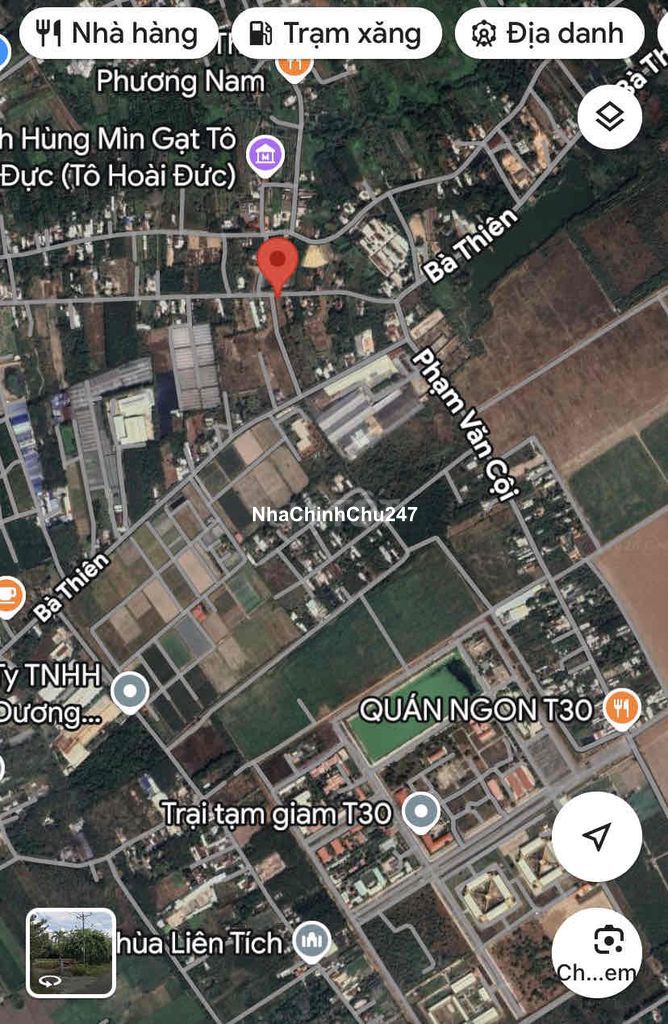Viewport: 668px width, 1024px height.
Task: Select the Địa danh filter chip
Action: tap(548, 33)
